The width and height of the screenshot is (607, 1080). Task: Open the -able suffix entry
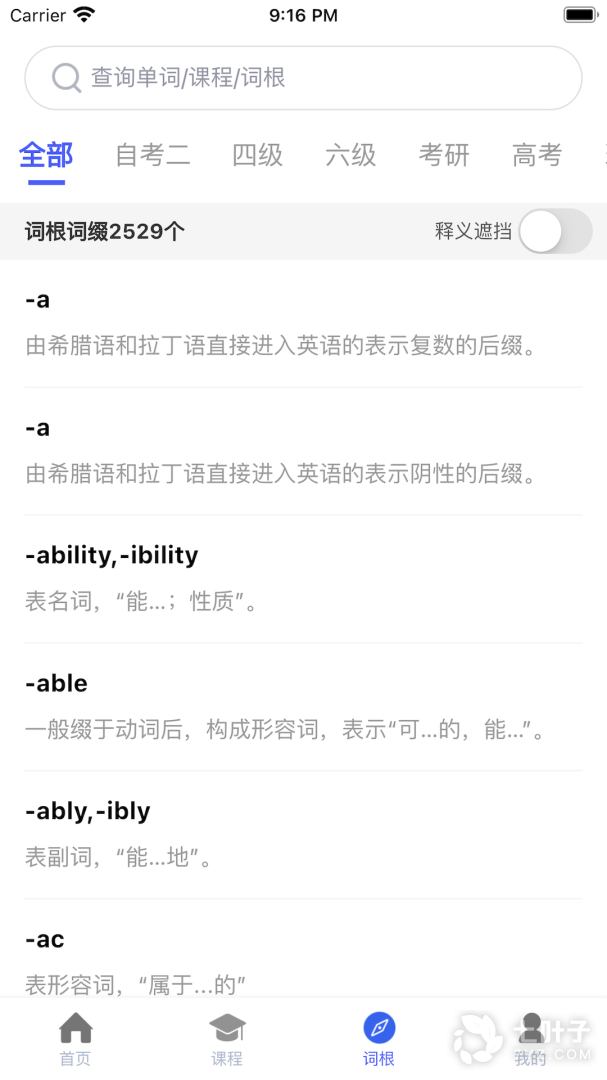(x=303, y=707)
